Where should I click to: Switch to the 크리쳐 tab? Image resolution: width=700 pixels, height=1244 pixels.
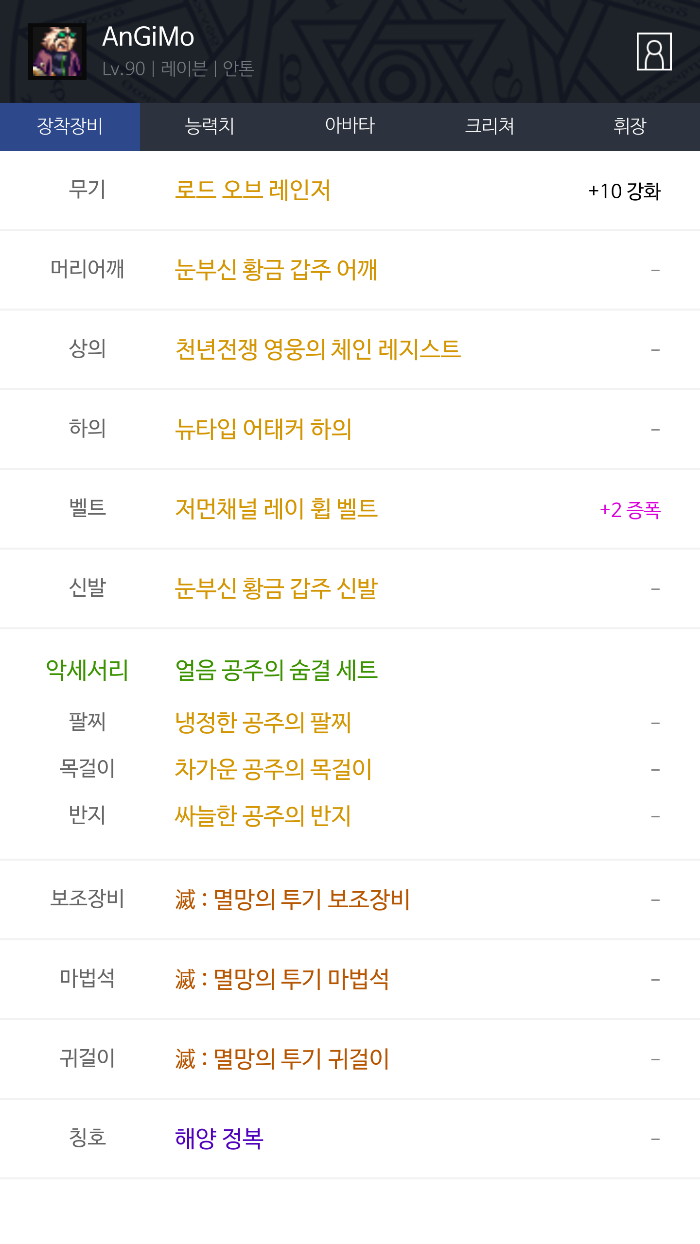point(490,126)
